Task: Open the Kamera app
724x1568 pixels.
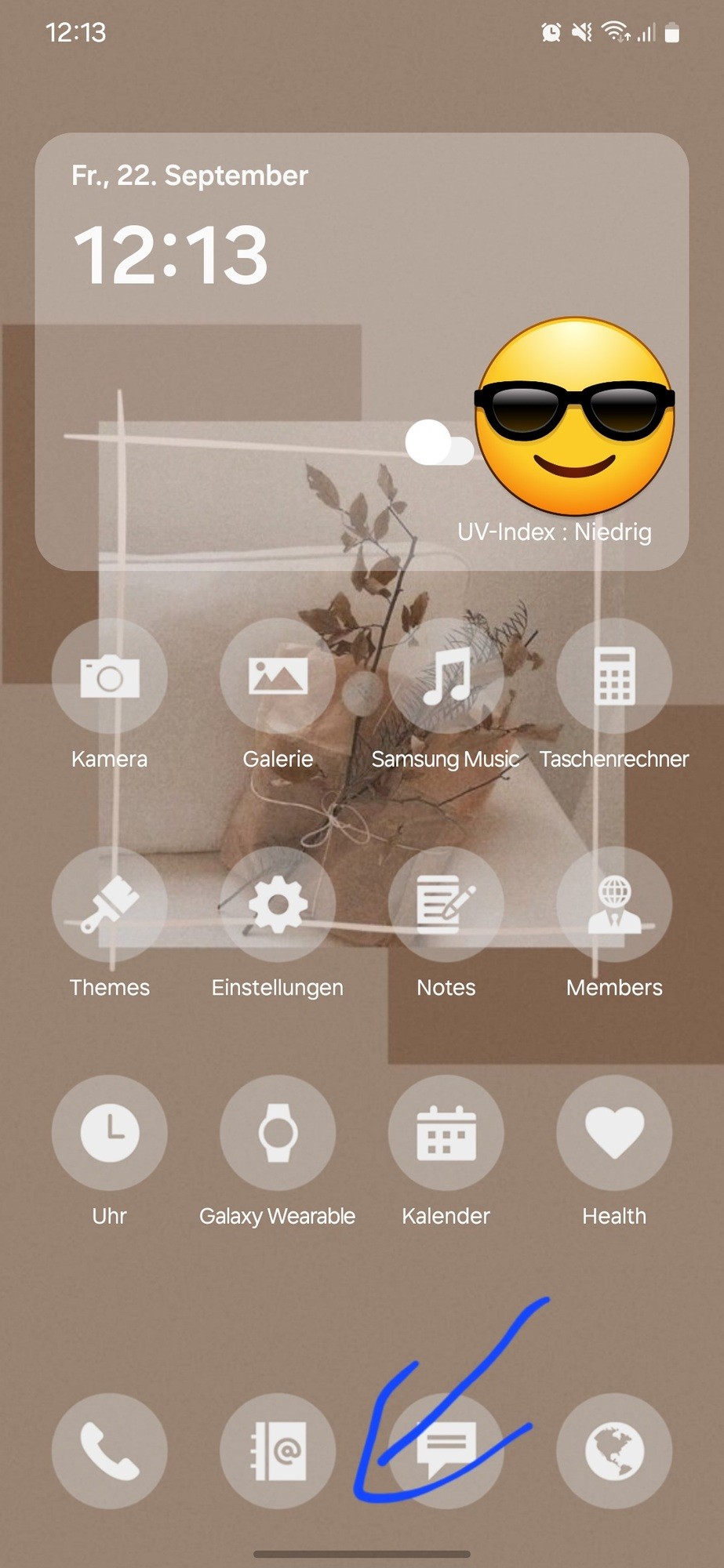Action: point(110,676)
